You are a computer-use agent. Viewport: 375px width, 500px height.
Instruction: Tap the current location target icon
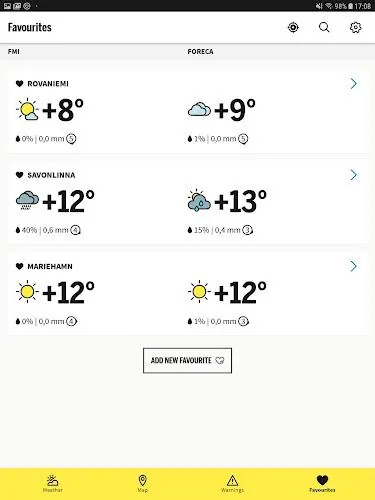point(293,27)
